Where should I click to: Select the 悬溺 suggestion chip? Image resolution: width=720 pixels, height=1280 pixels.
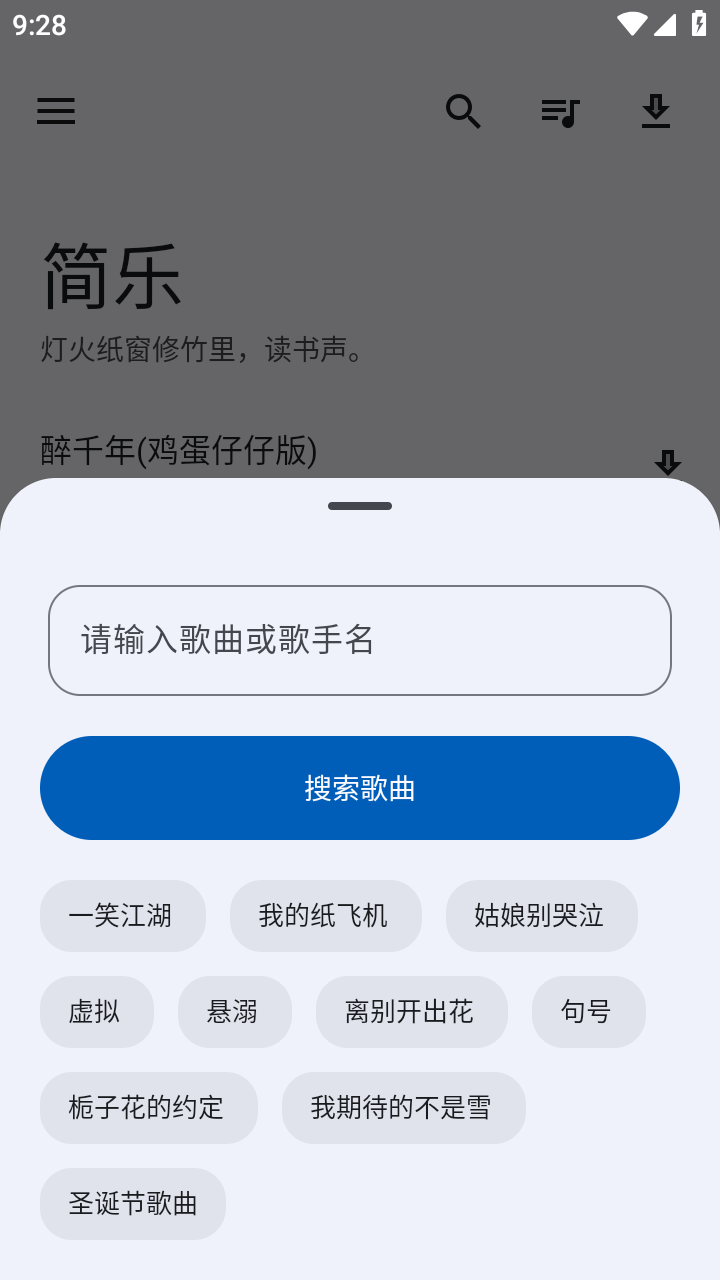coord(234,1012)
